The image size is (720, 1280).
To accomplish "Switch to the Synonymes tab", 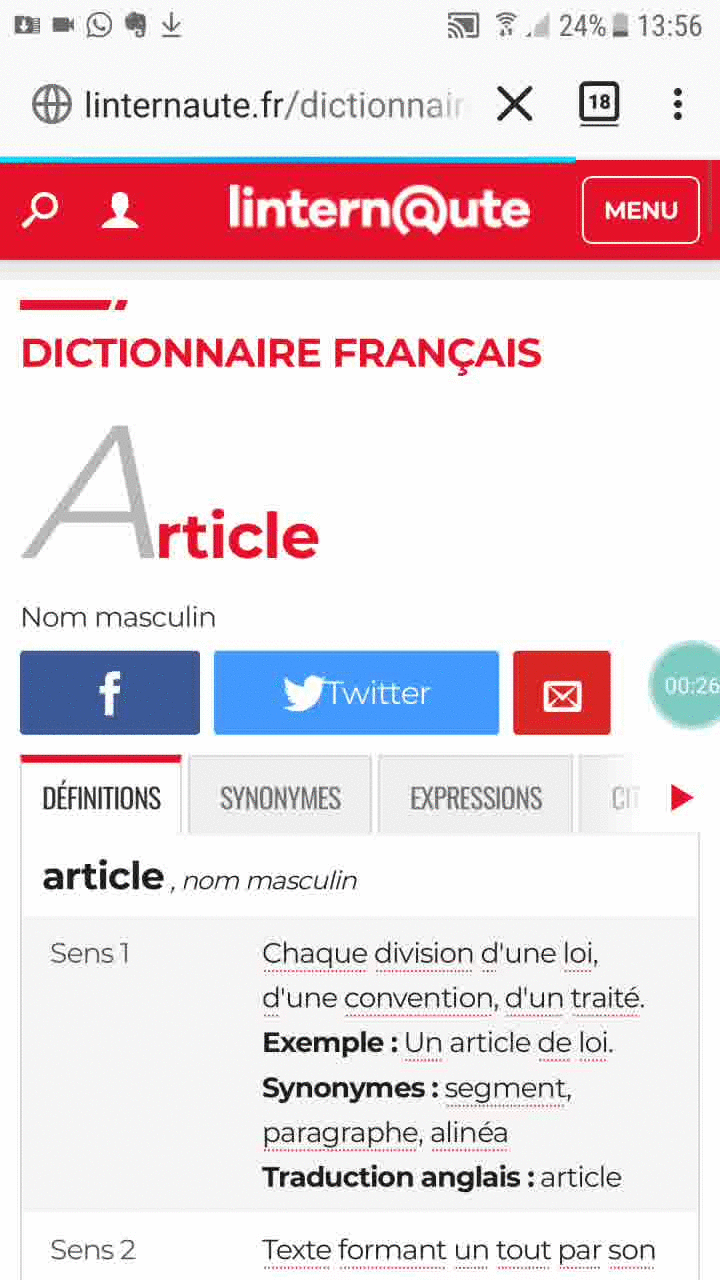I will pyautogui.click(x=280, y=796).
